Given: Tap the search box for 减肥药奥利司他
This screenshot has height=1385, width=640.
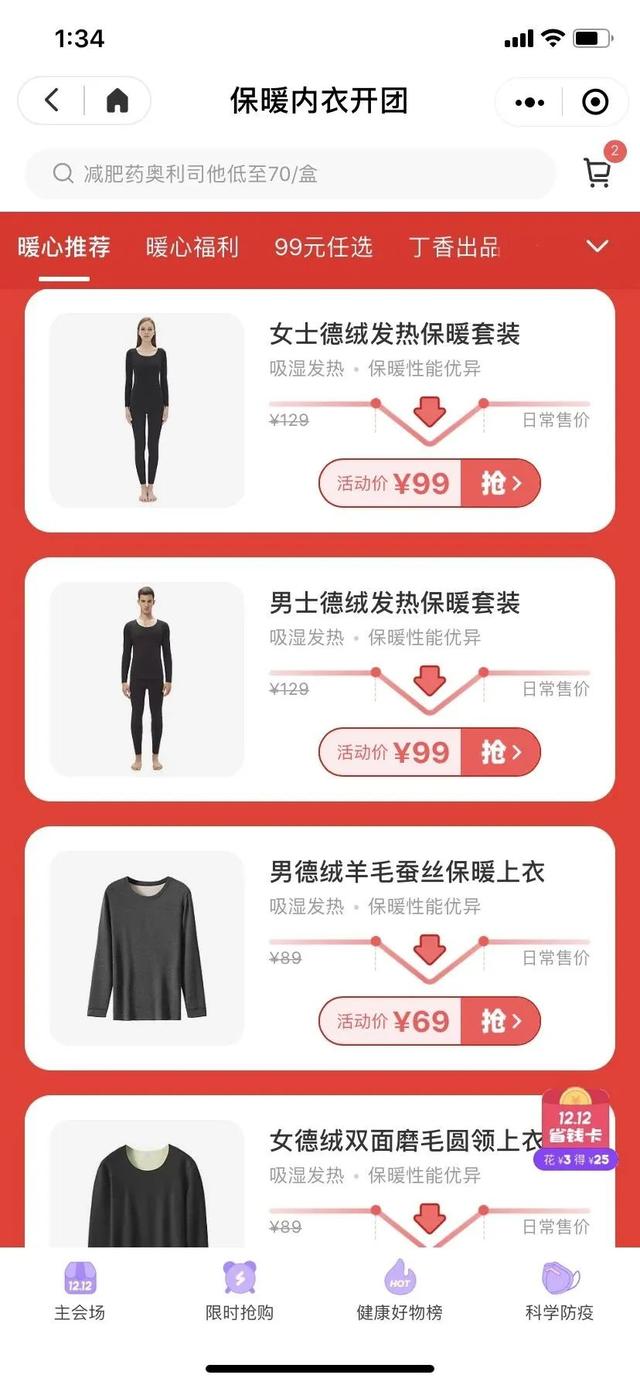Looking at the screenshot, I should [290, 174].
